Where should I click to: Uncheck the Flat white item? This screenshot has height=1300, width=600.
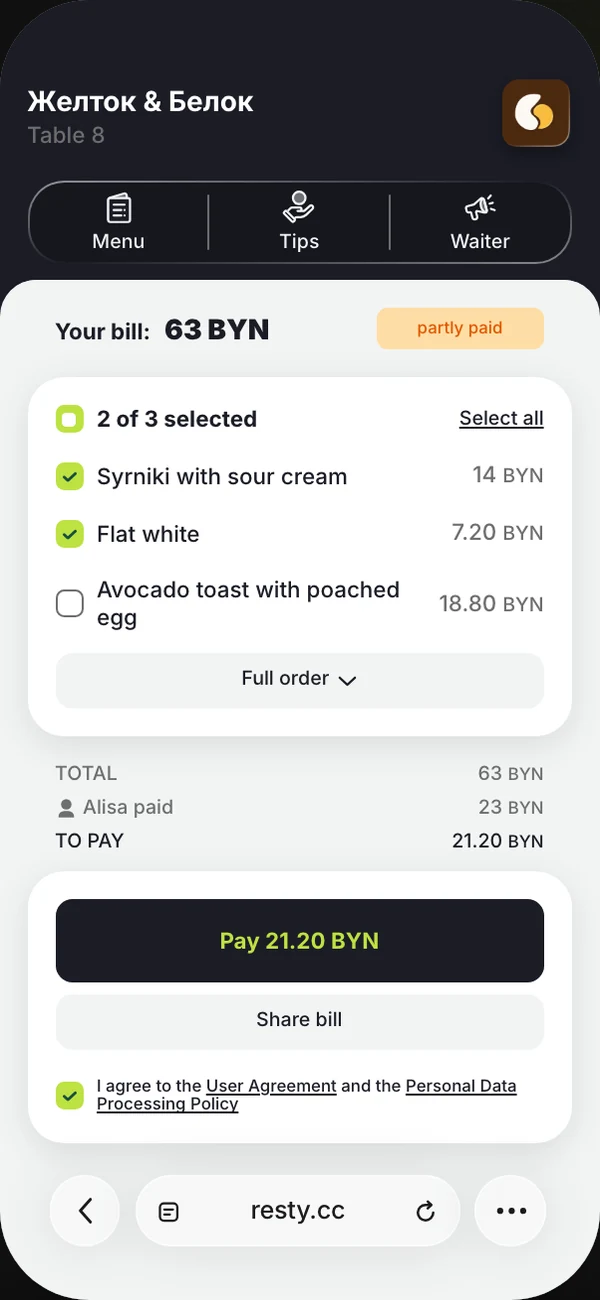pos(70,534)
